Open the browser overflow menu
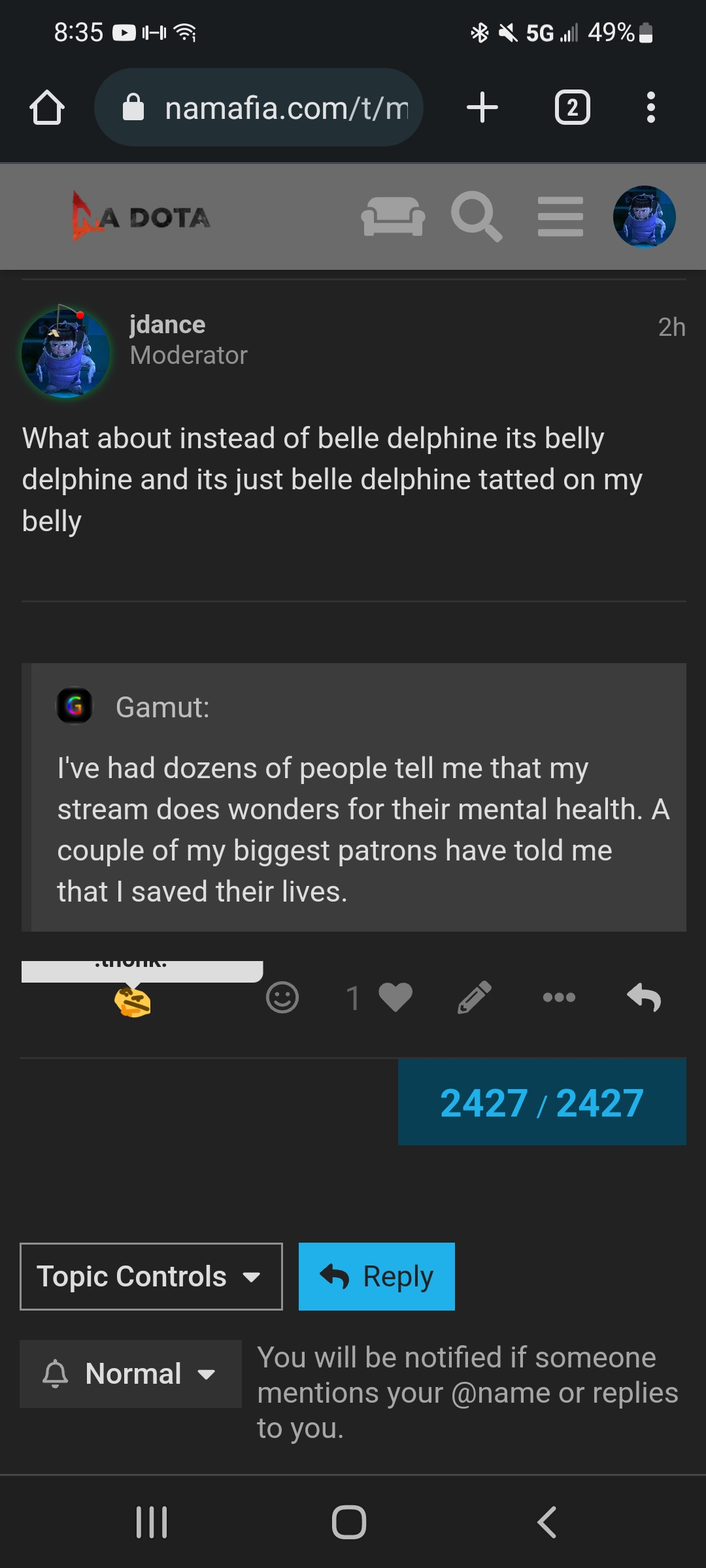 pos(650,107)
